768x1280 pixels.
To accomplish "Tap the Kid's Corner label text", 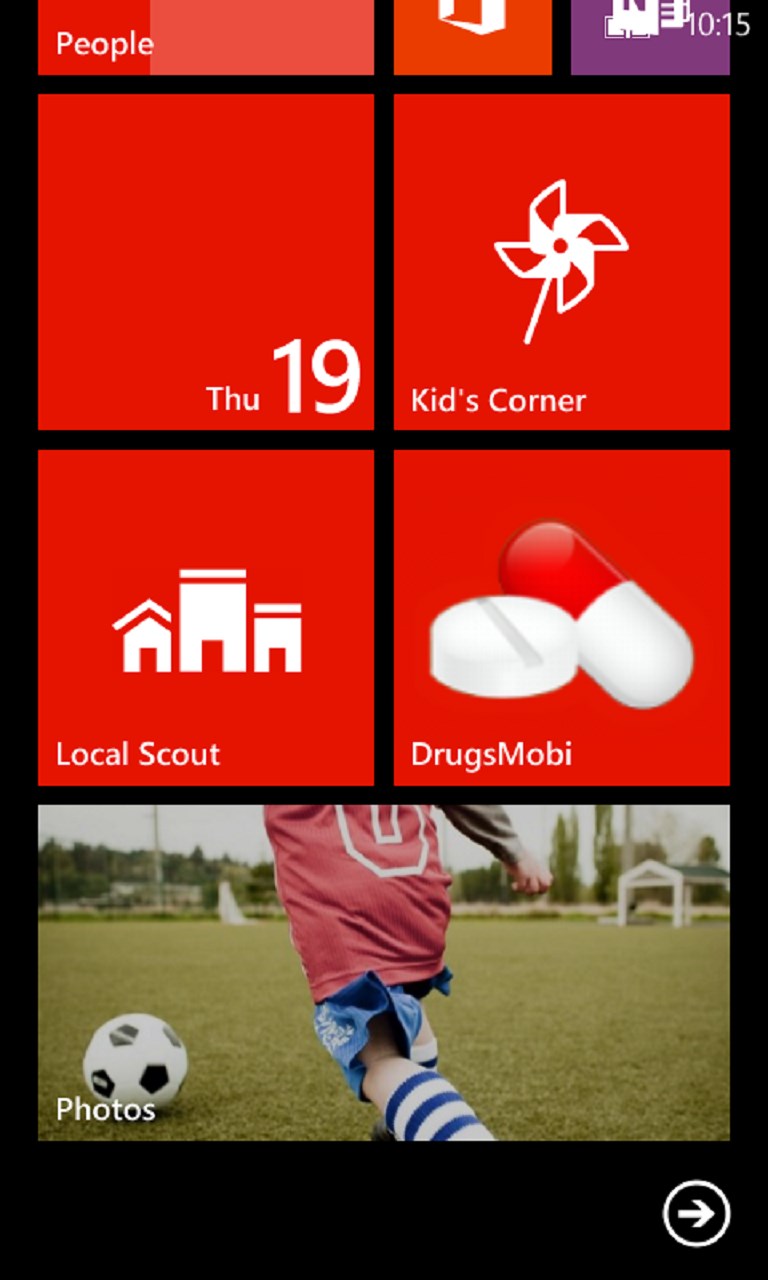I will [500, 400].
